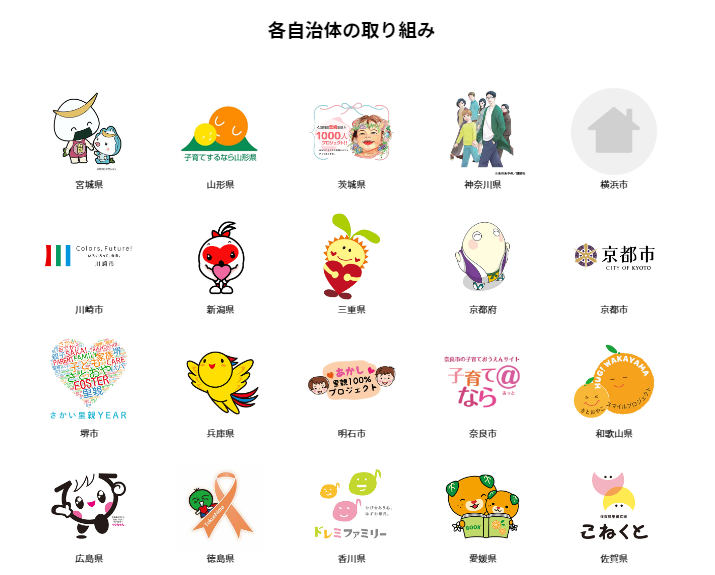The image size is (715, 575).
Task: View the 三重県 initiative
Action: pos(351,256)
